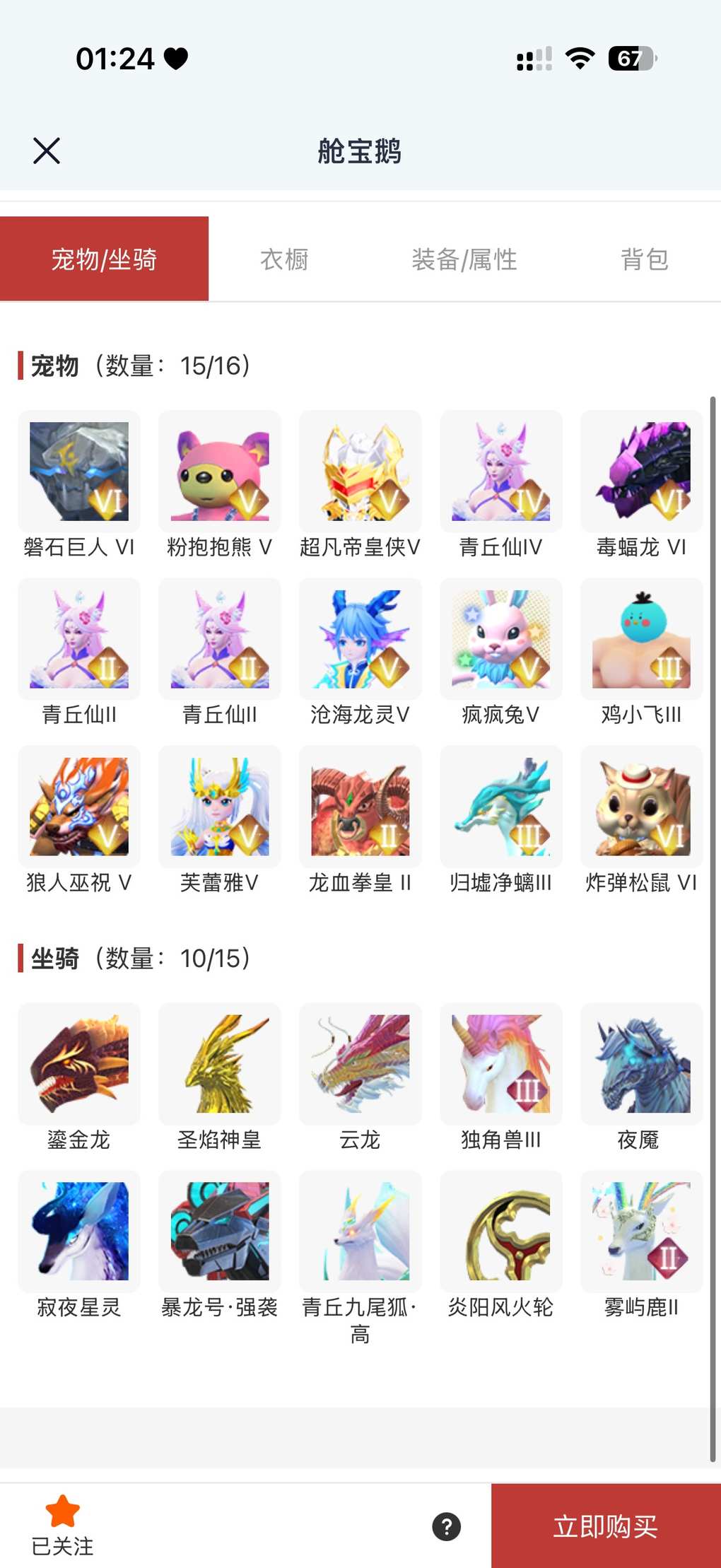Screen dimensions: 721x1568
Task: View the 鎏金龙 mount
Action: (79, 1064)
